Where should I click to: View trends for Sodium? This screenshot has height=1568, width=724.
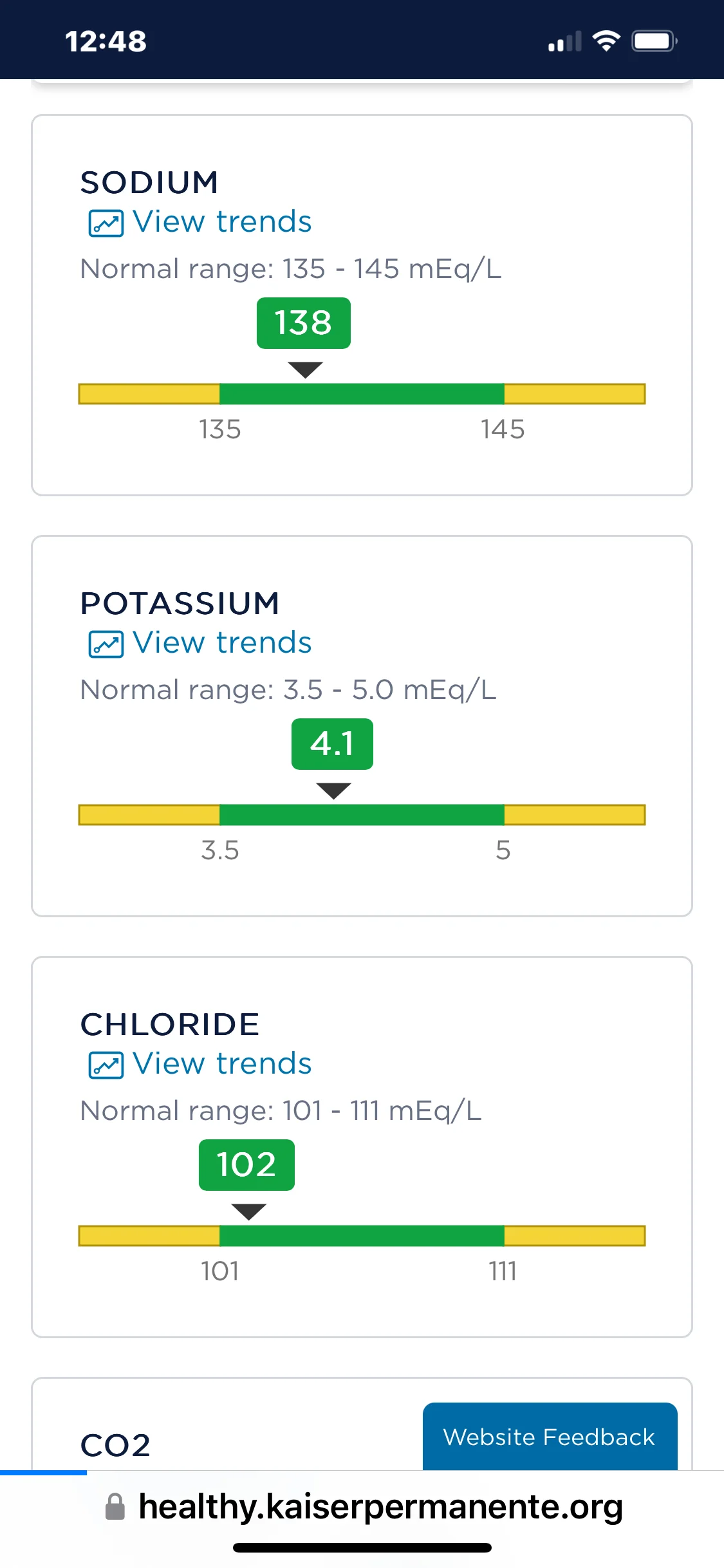pyautogui.click(x=200, y=223)
